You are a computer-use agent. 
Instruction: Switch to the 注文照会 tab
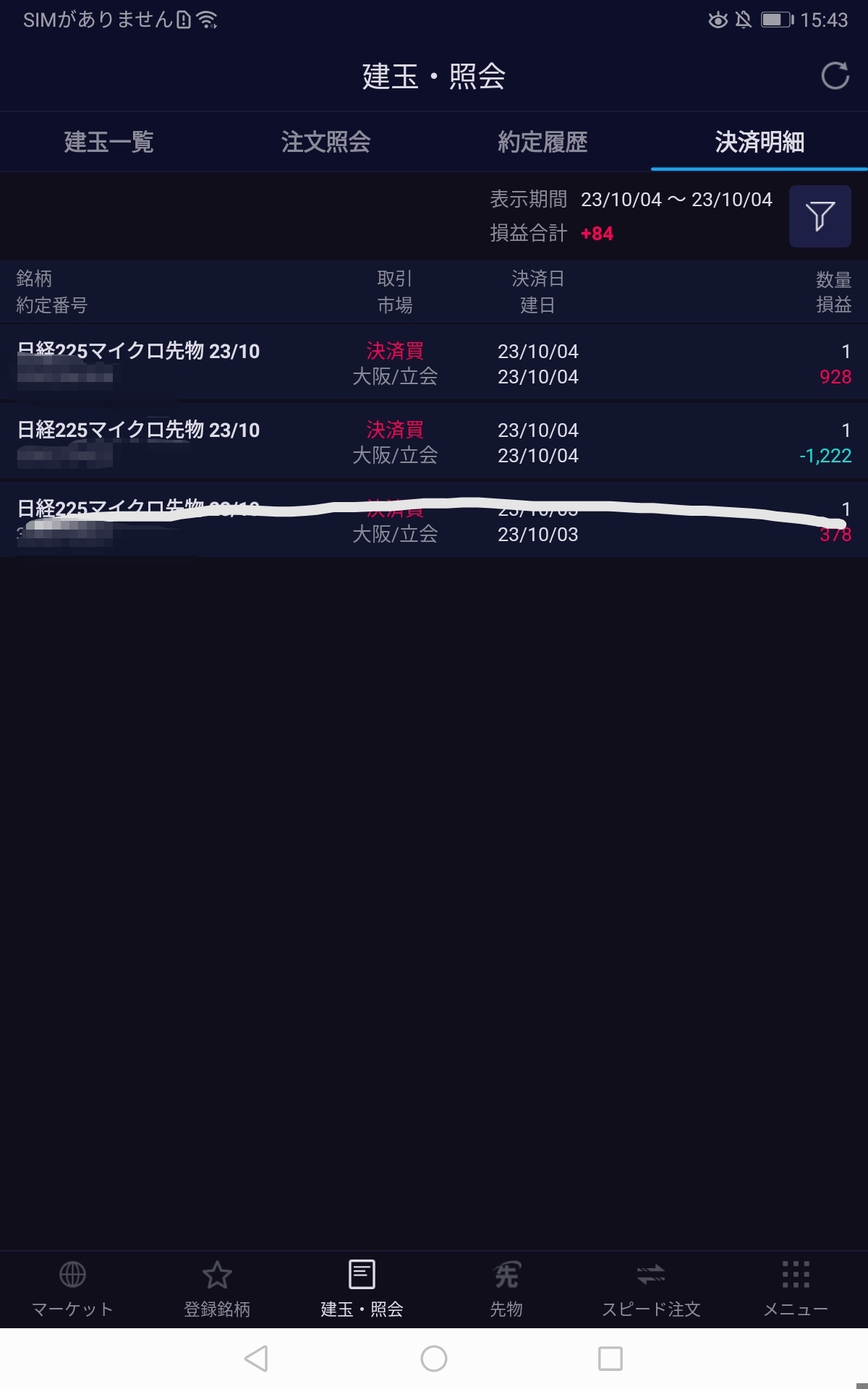pyautogui.click(x=325, y=142)
